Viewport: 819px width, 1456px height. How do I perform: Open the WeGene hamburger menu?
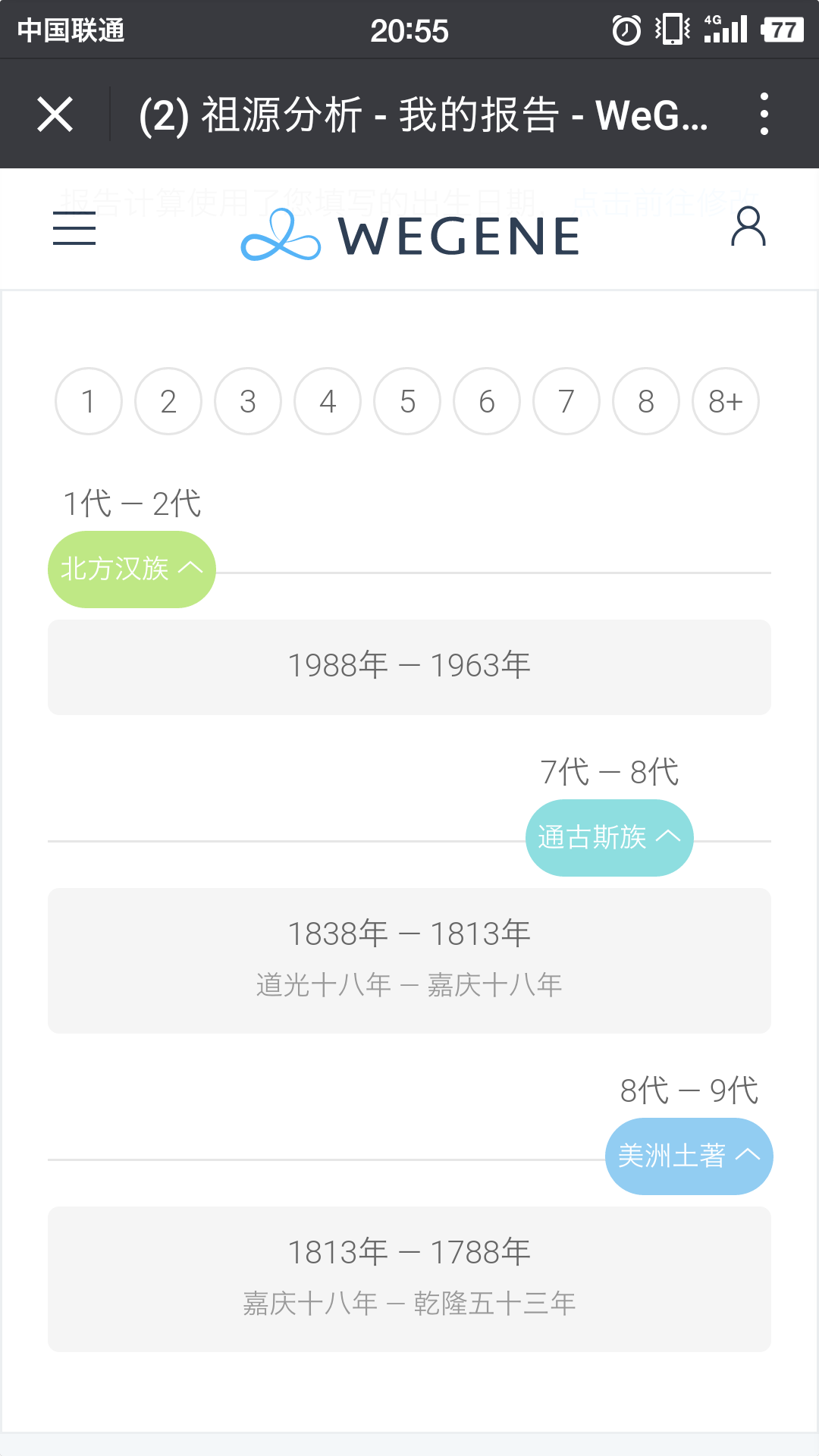click(74, 228)
